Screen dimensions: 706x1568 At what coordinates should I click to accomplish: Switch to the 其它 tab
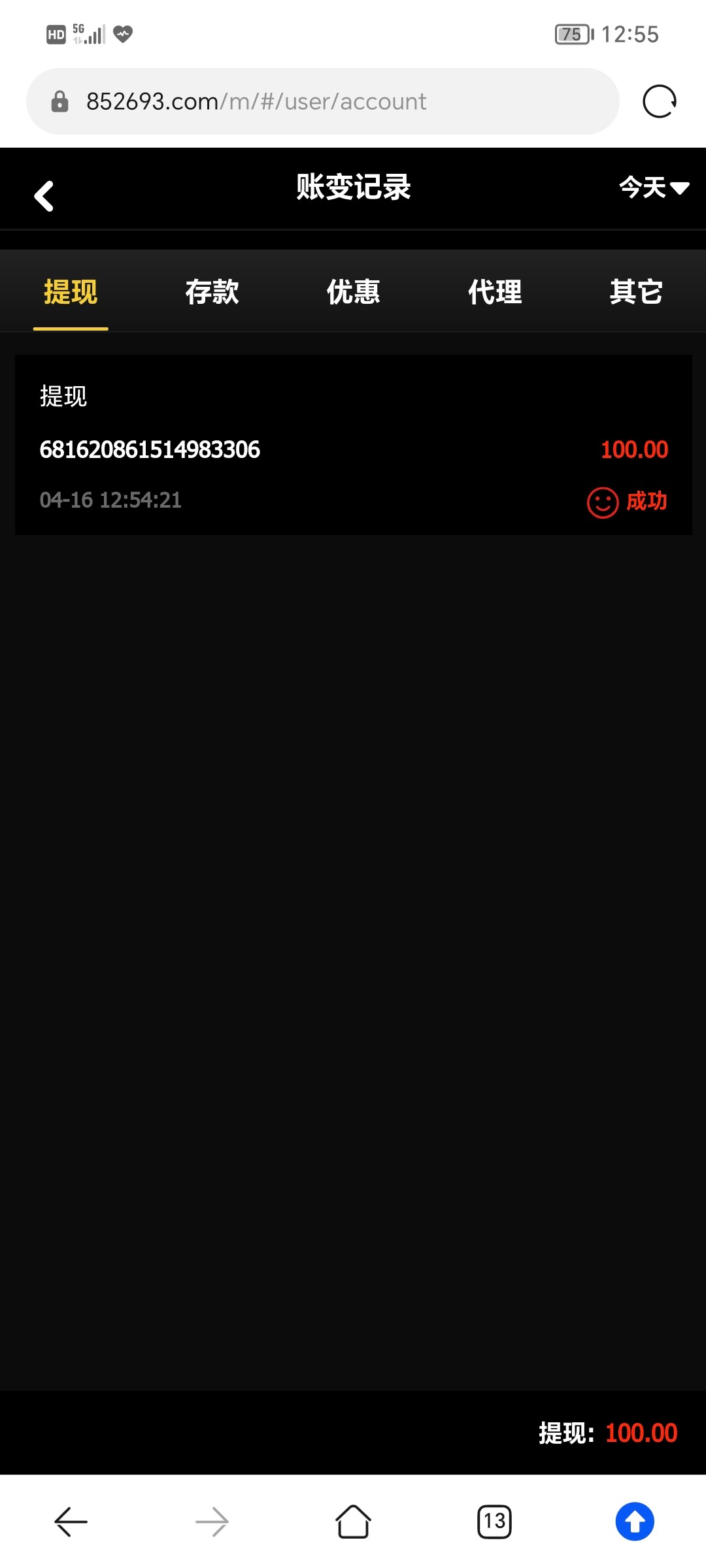[636, 292]
